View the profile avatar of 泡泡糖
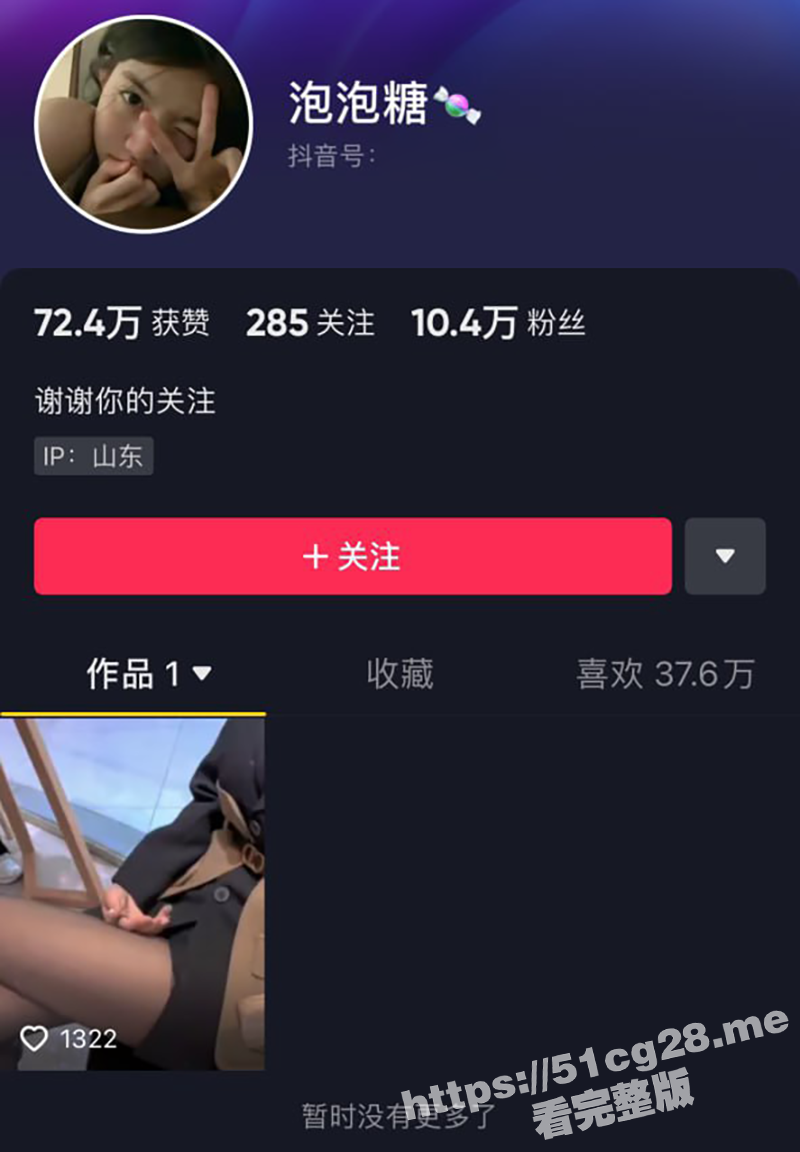 tap(143, 124)
